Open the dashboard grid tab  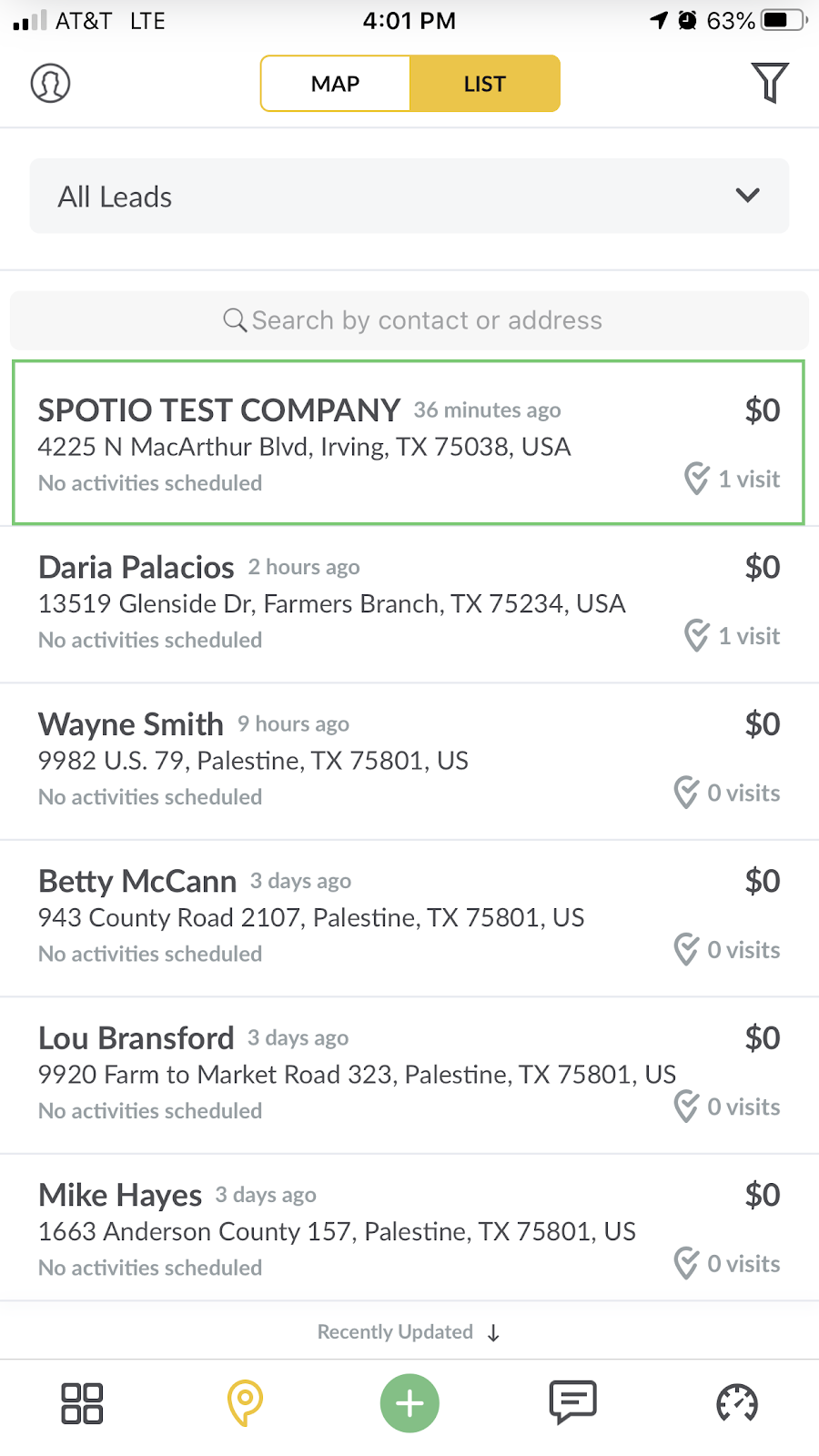pyautogui.click(x=82, y=1403)
